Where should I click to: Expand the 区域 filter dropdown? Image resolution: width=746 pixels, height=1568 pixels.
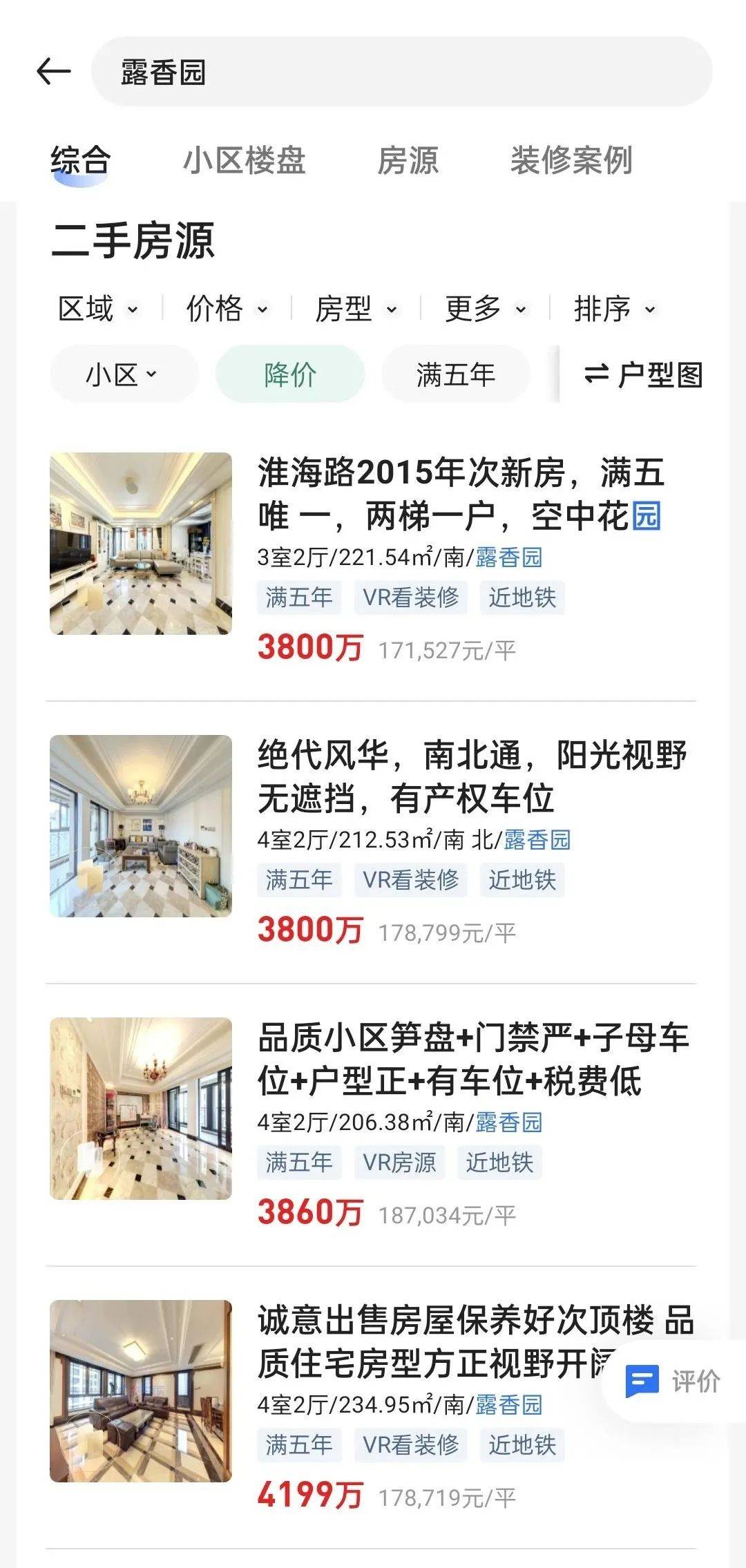tap(97, 309)
